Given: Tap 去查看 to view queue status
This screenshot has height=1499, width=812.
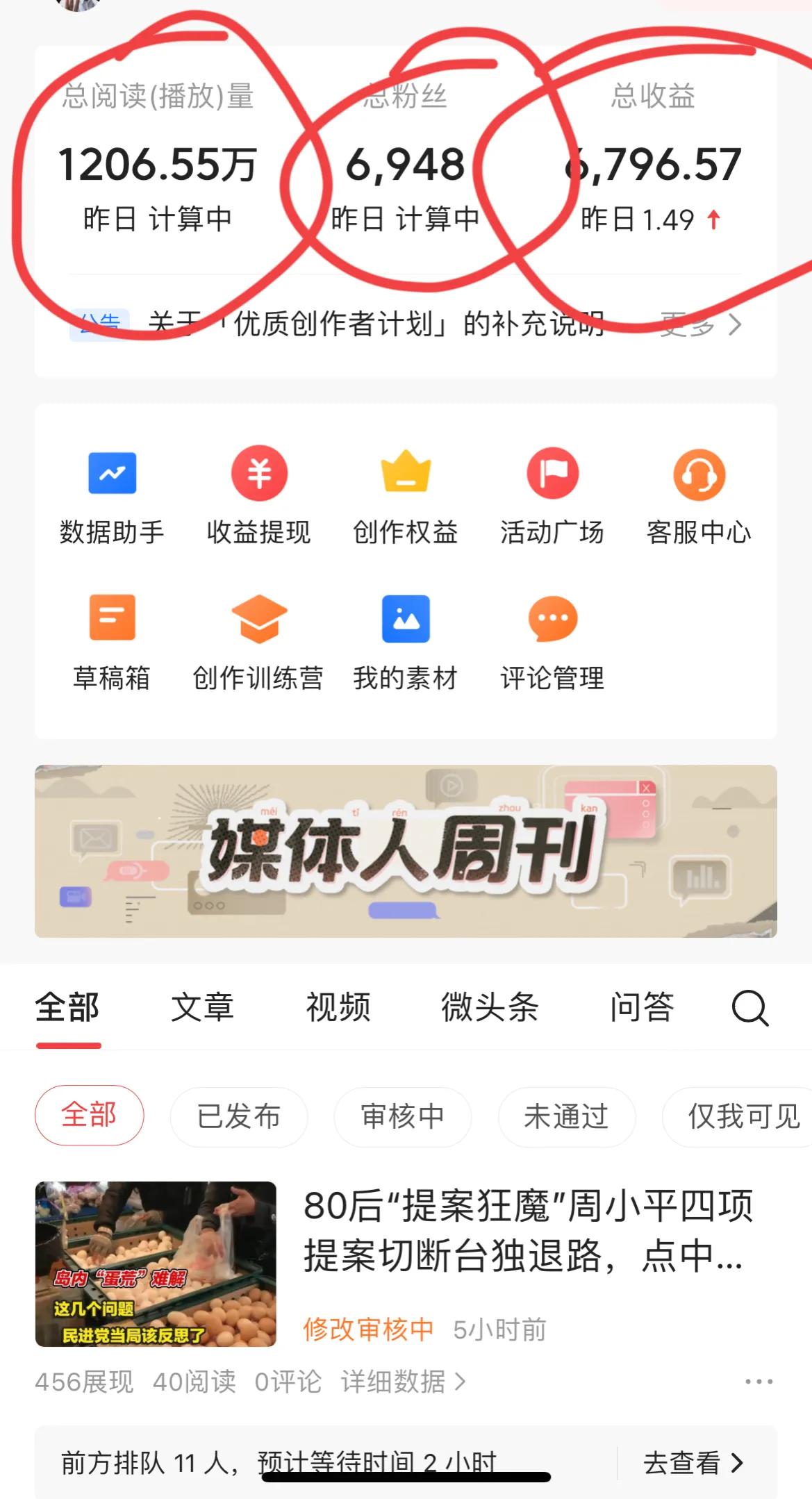Looking at the screenshot, I should 687,1463.
